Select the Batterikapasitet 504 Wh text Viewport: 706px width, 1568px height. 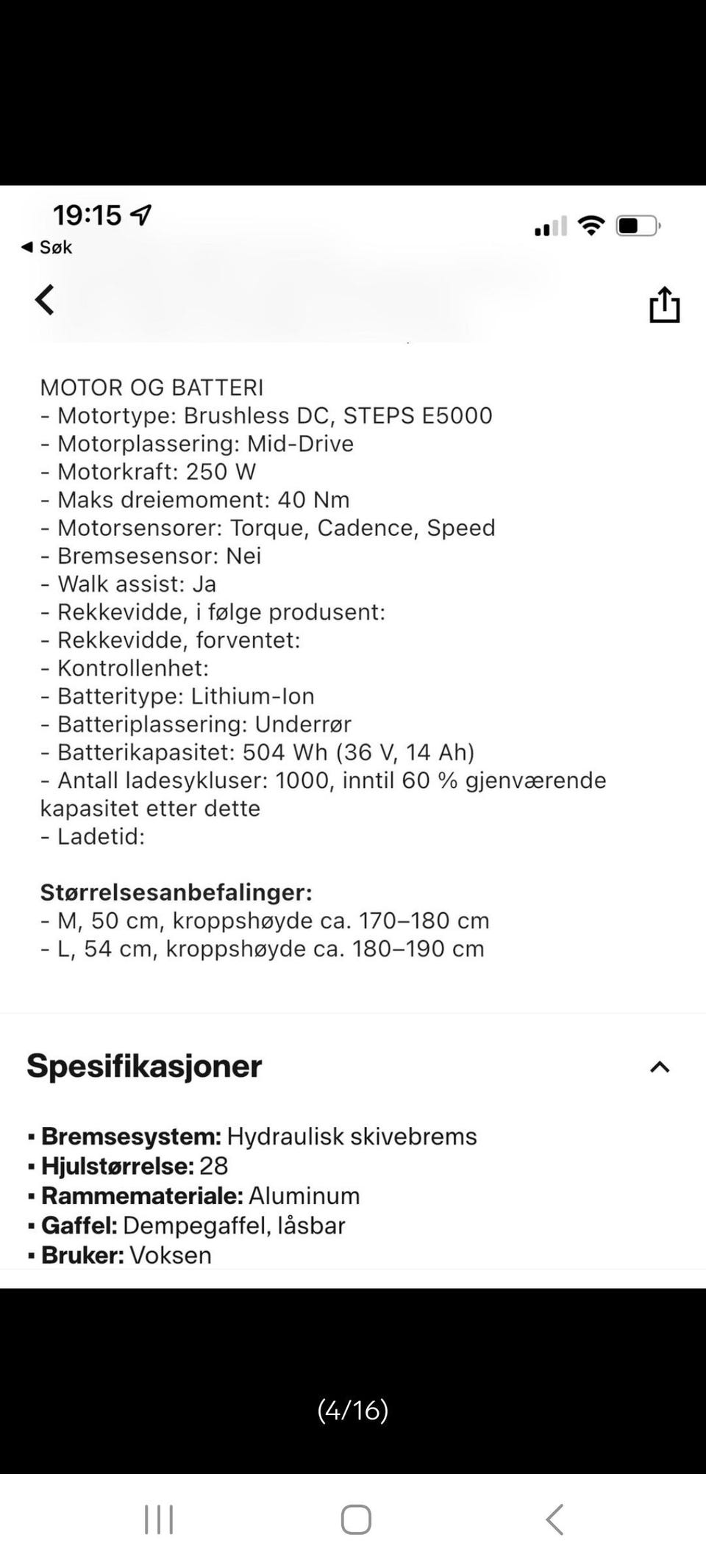pyautogui.click(x=257, y=752)
